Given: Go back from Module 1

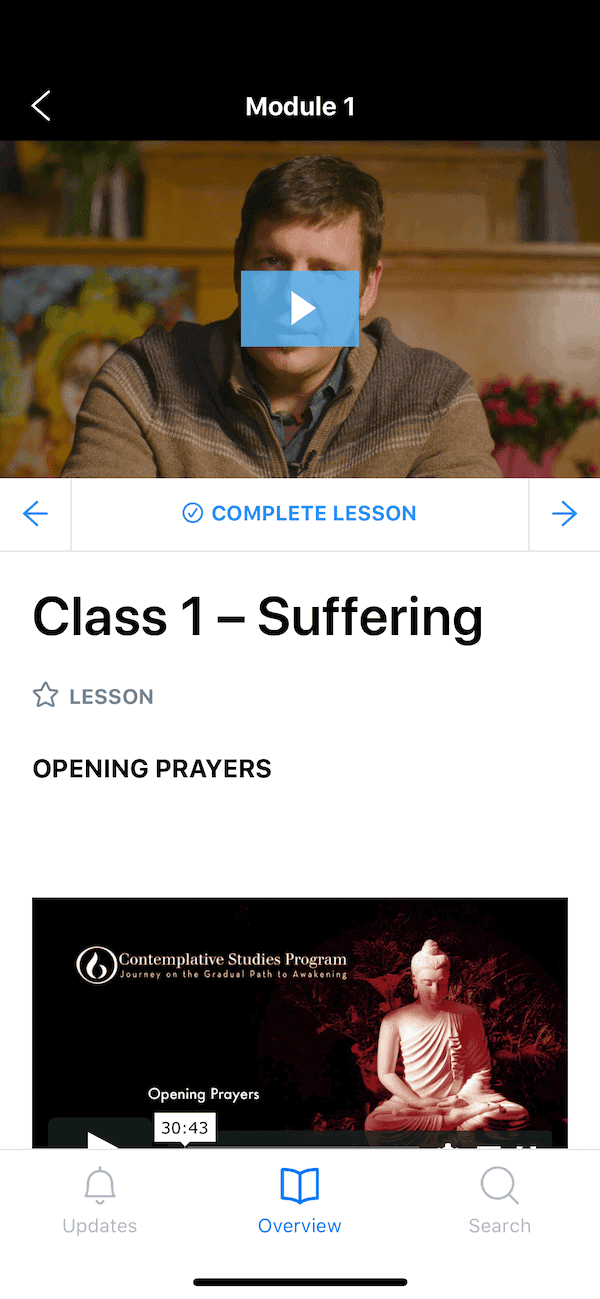Looking at the screenshot, I should tap(40, 106).
